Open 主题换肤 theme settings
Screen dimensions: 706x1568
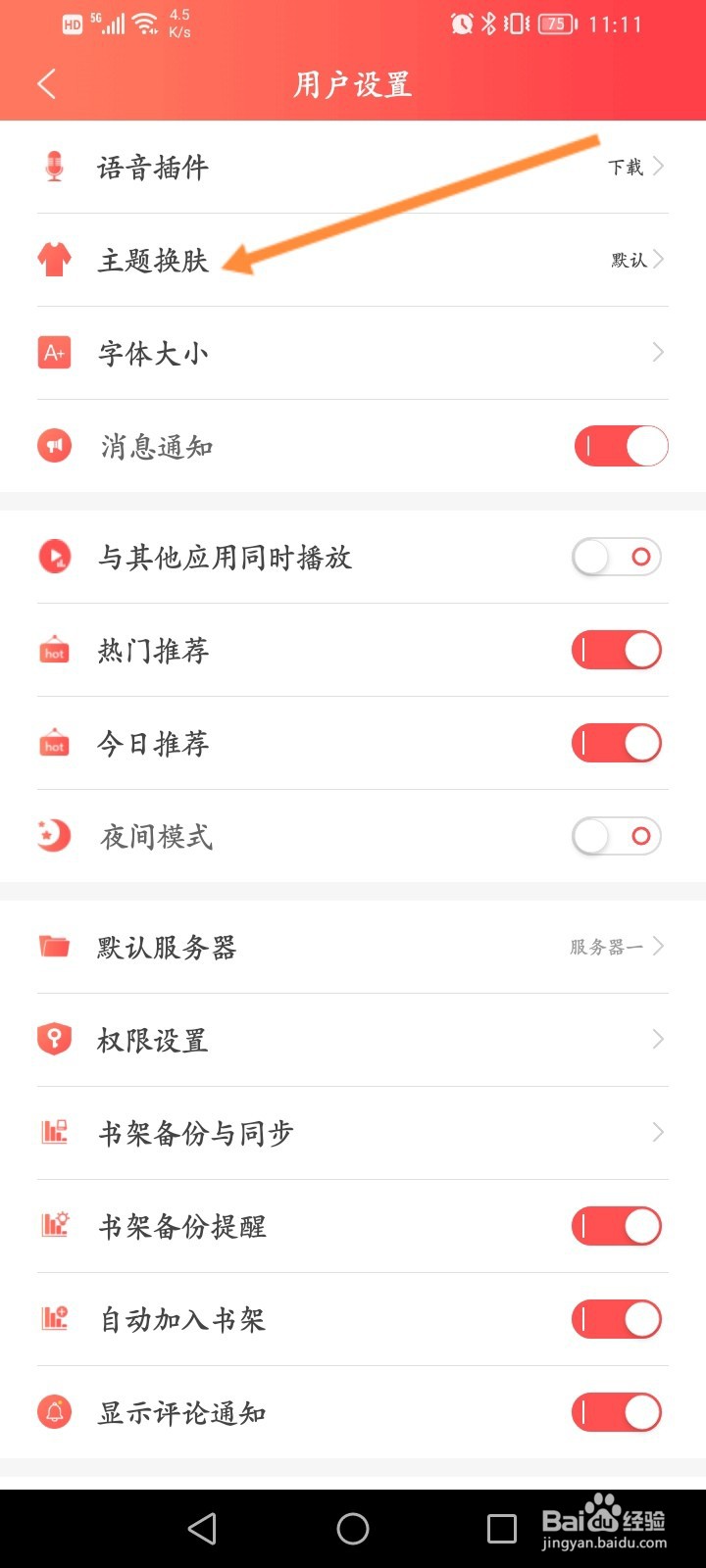point(353,260)
